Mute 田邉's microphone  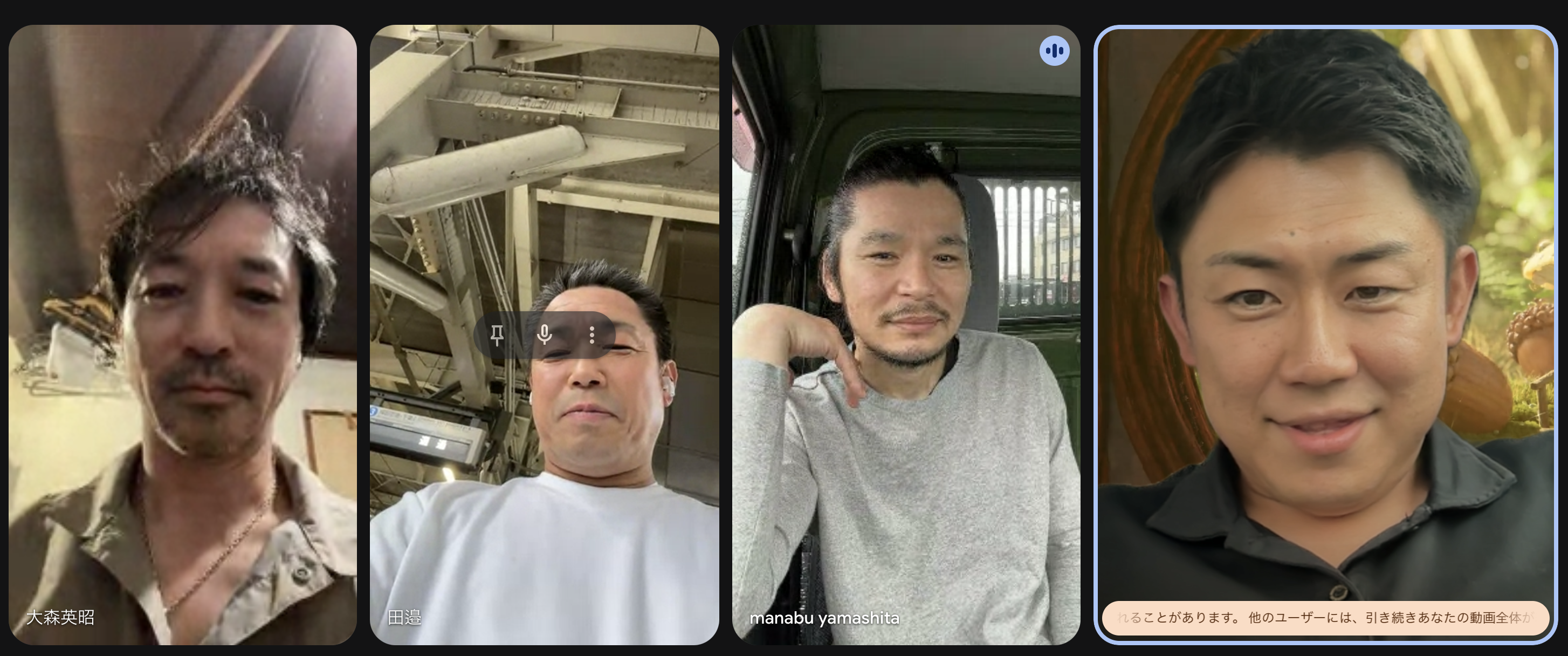(x=544, y=334)
